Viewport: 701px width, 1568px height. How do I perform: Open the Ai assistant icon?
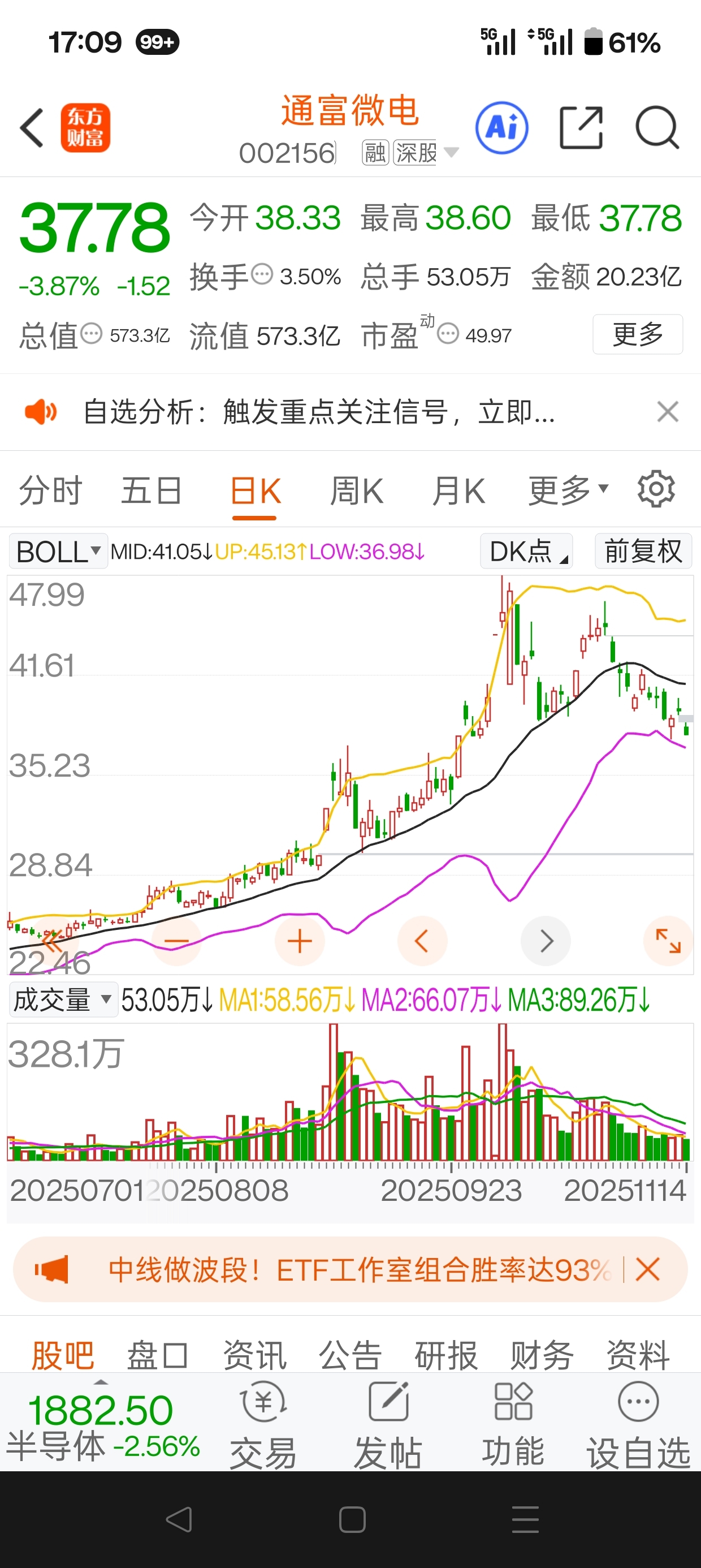point(501,128)
